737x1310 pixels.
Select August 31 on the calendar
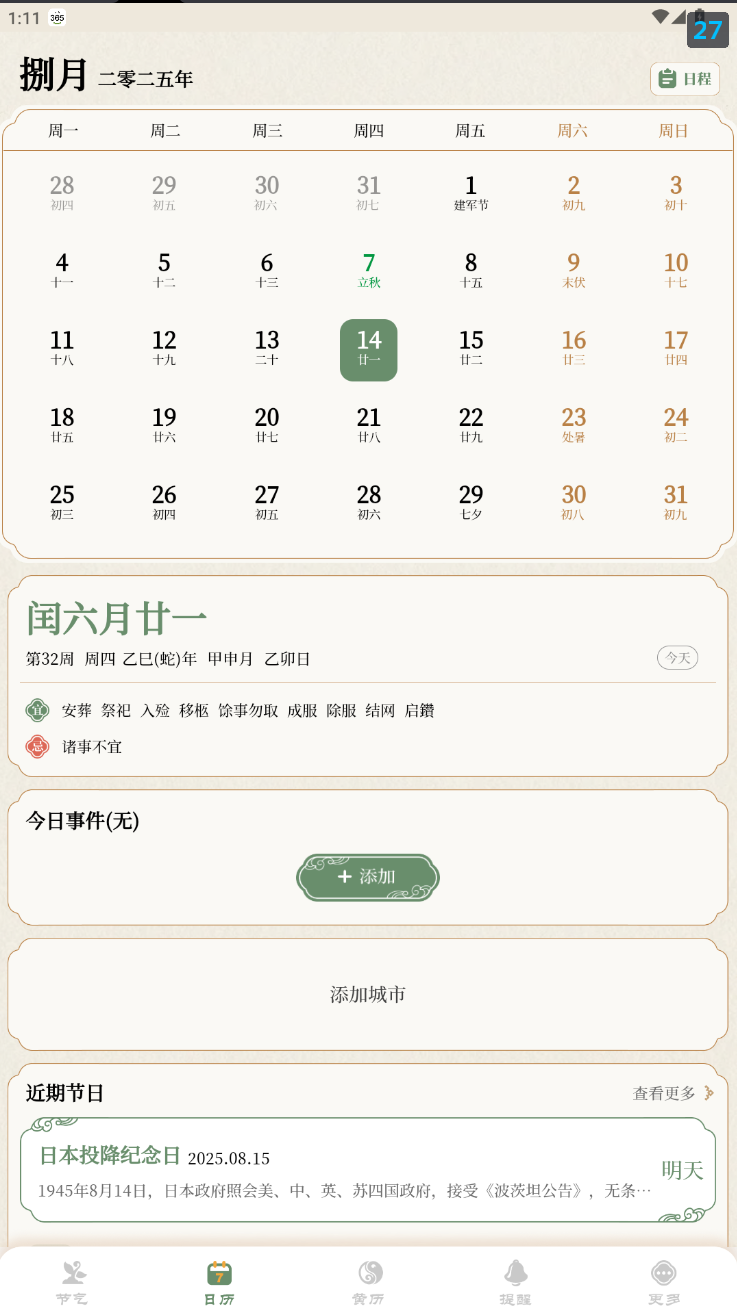coord(676,502)
